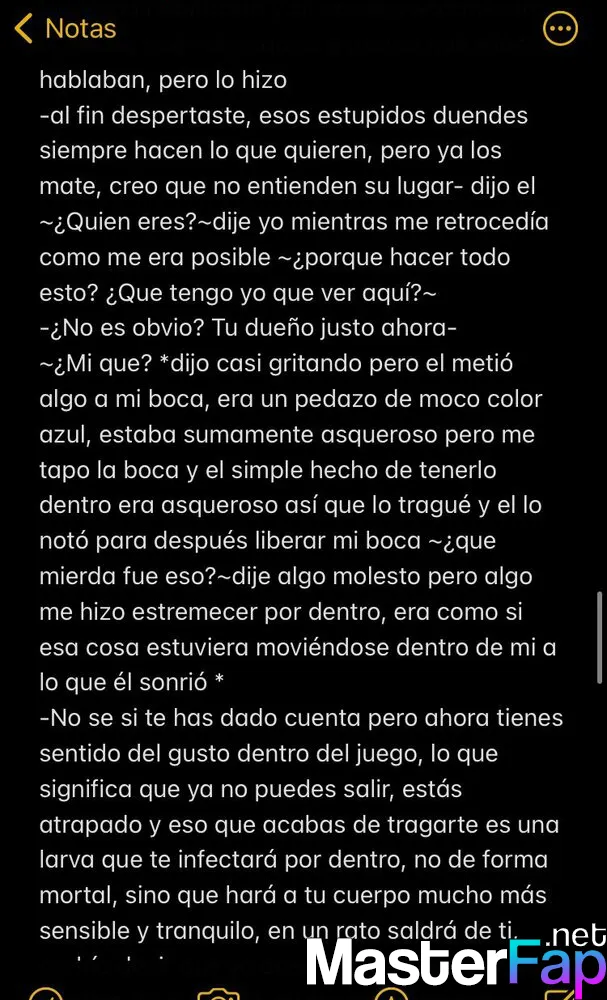Open the more options menu for this note
Image resolution: width=607 pixels, height=1000 pixels.
(560, 29)
